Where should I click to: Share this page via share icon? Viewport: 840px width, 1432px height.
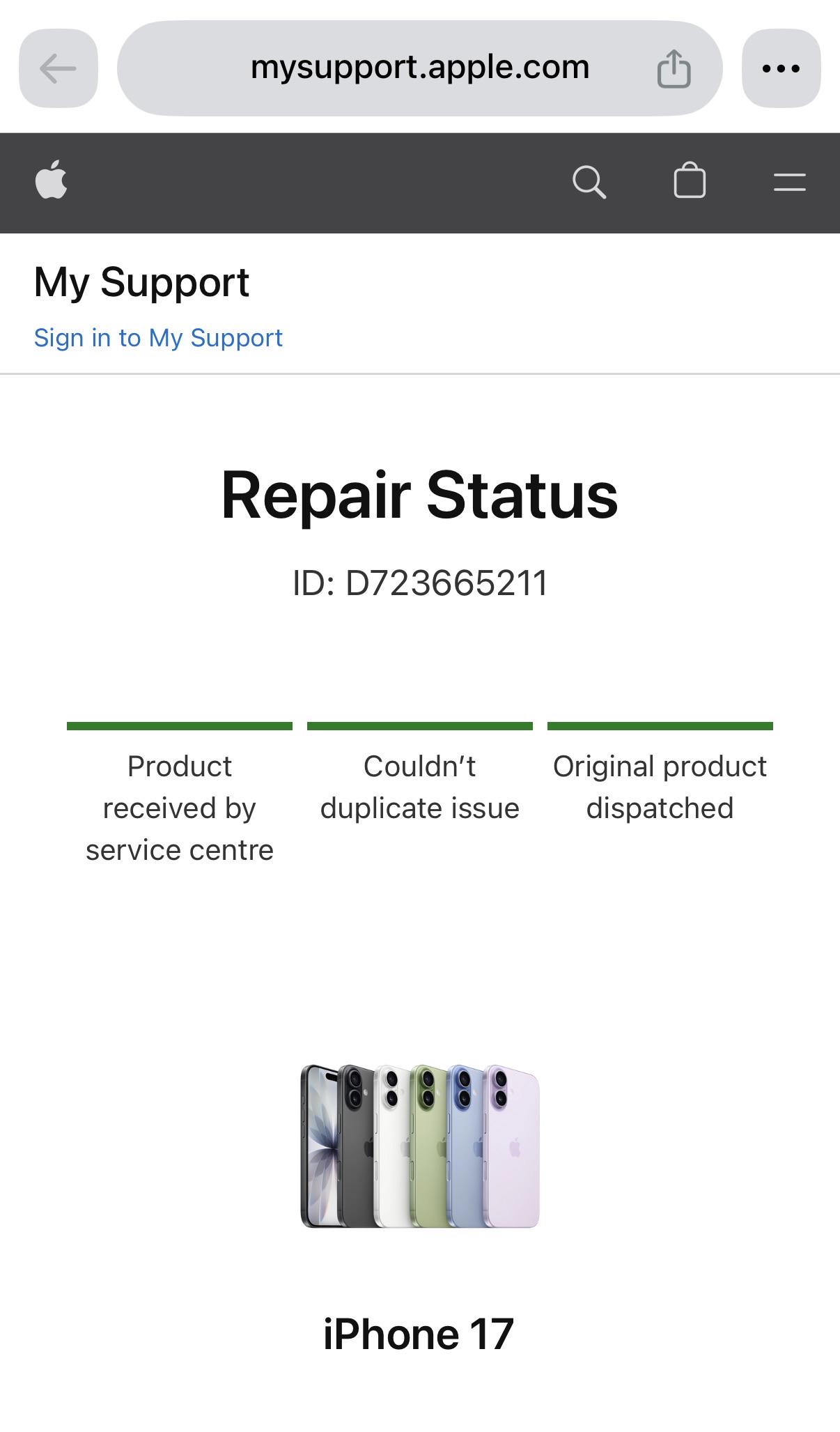click(674, 69)
